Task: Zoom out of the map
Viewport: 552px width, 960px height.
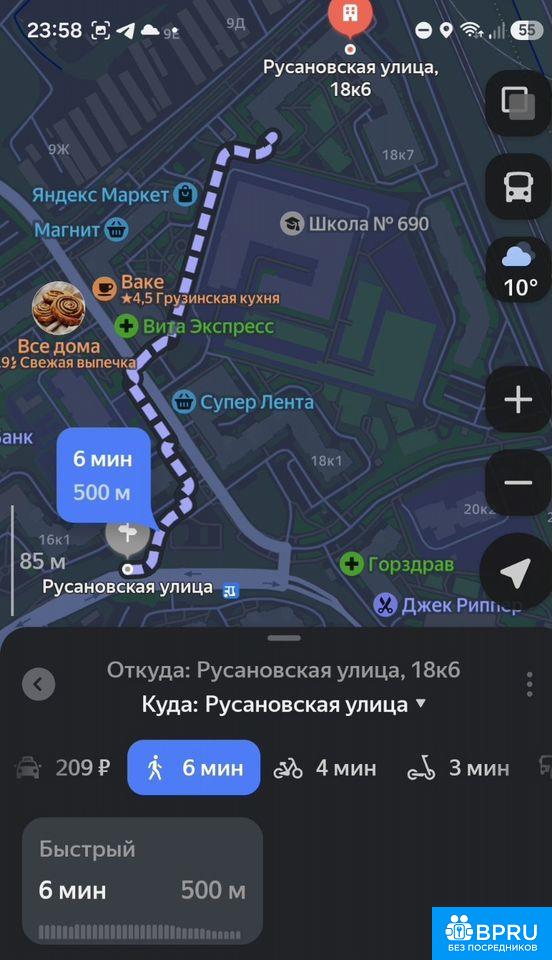Action: [518, 482]
